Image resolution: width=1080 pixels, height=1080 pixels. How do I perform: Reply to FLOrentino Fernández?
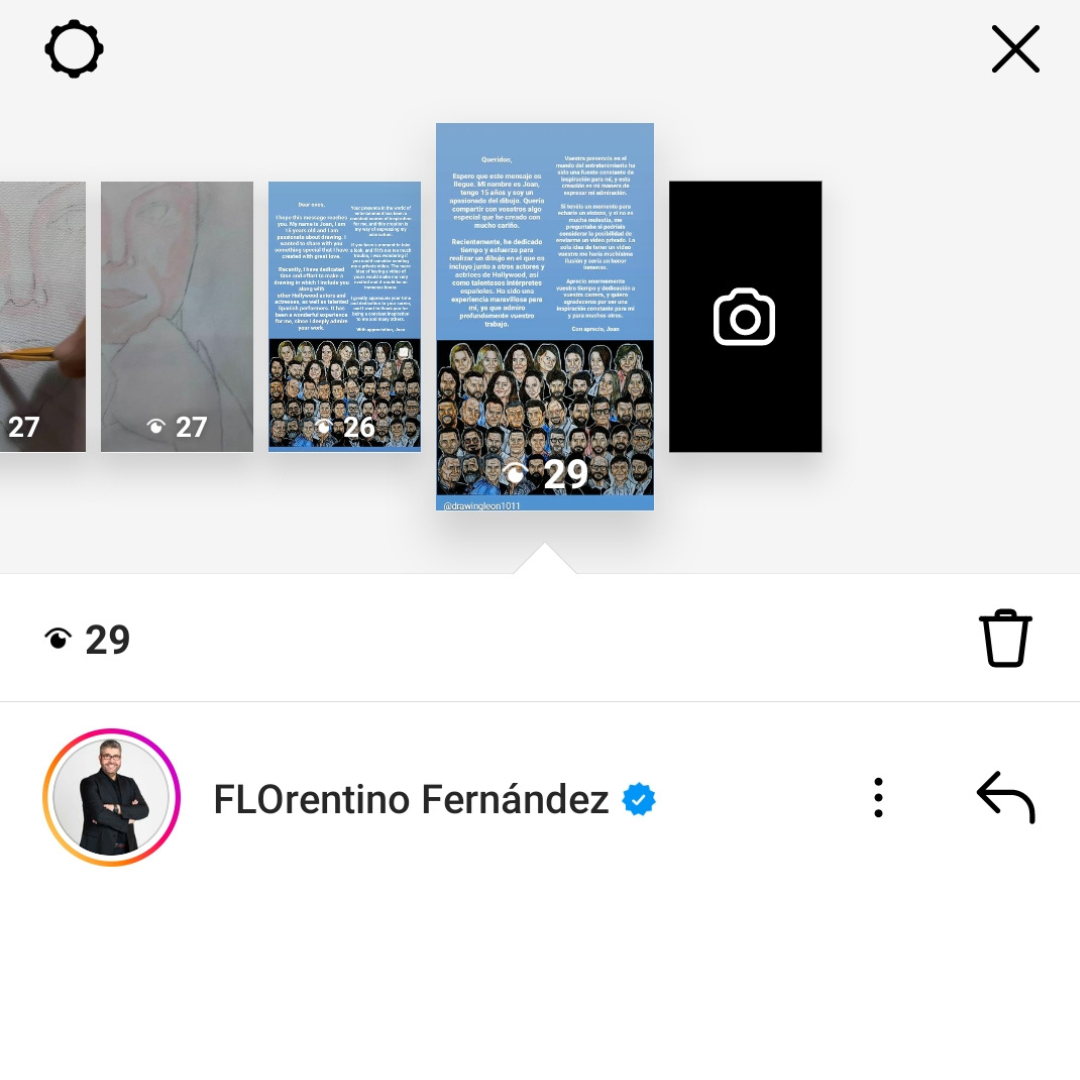pos(1005,798)
